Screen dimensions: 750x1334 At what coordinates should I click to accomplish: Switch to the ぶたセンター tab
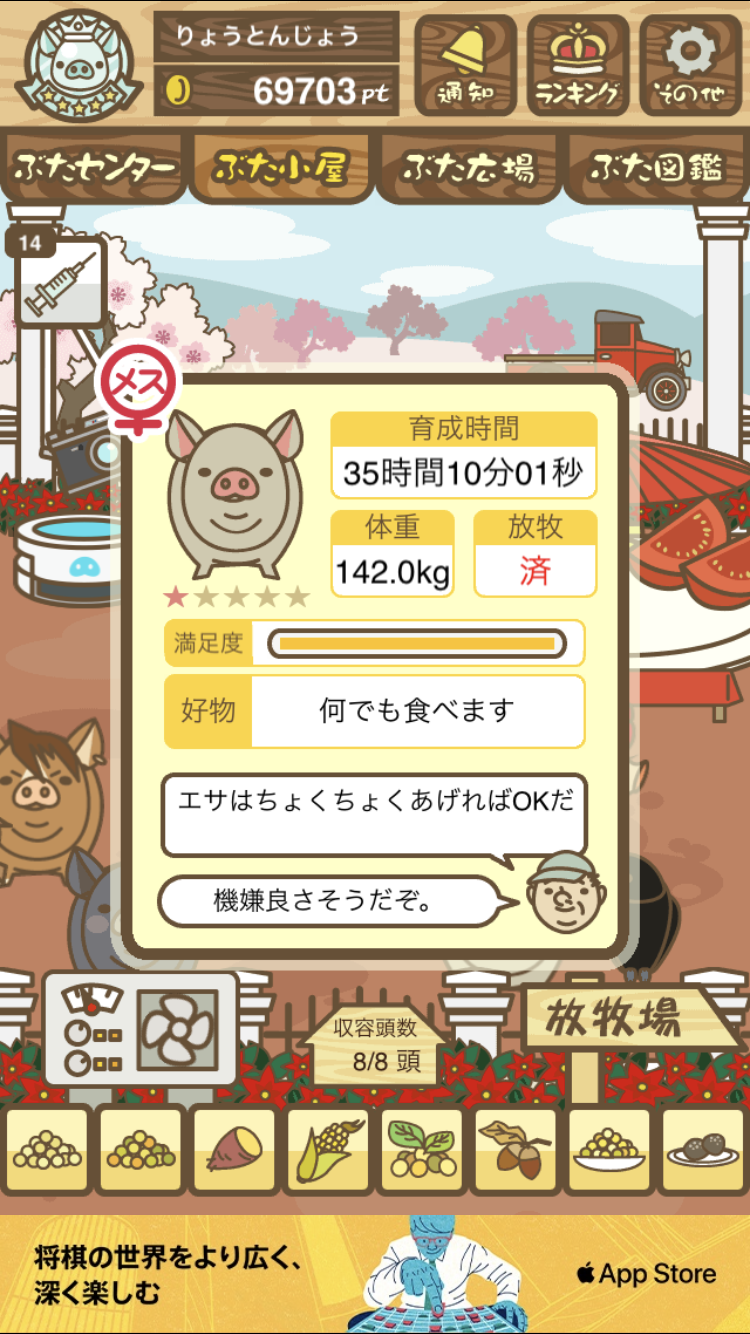(95, 168)
